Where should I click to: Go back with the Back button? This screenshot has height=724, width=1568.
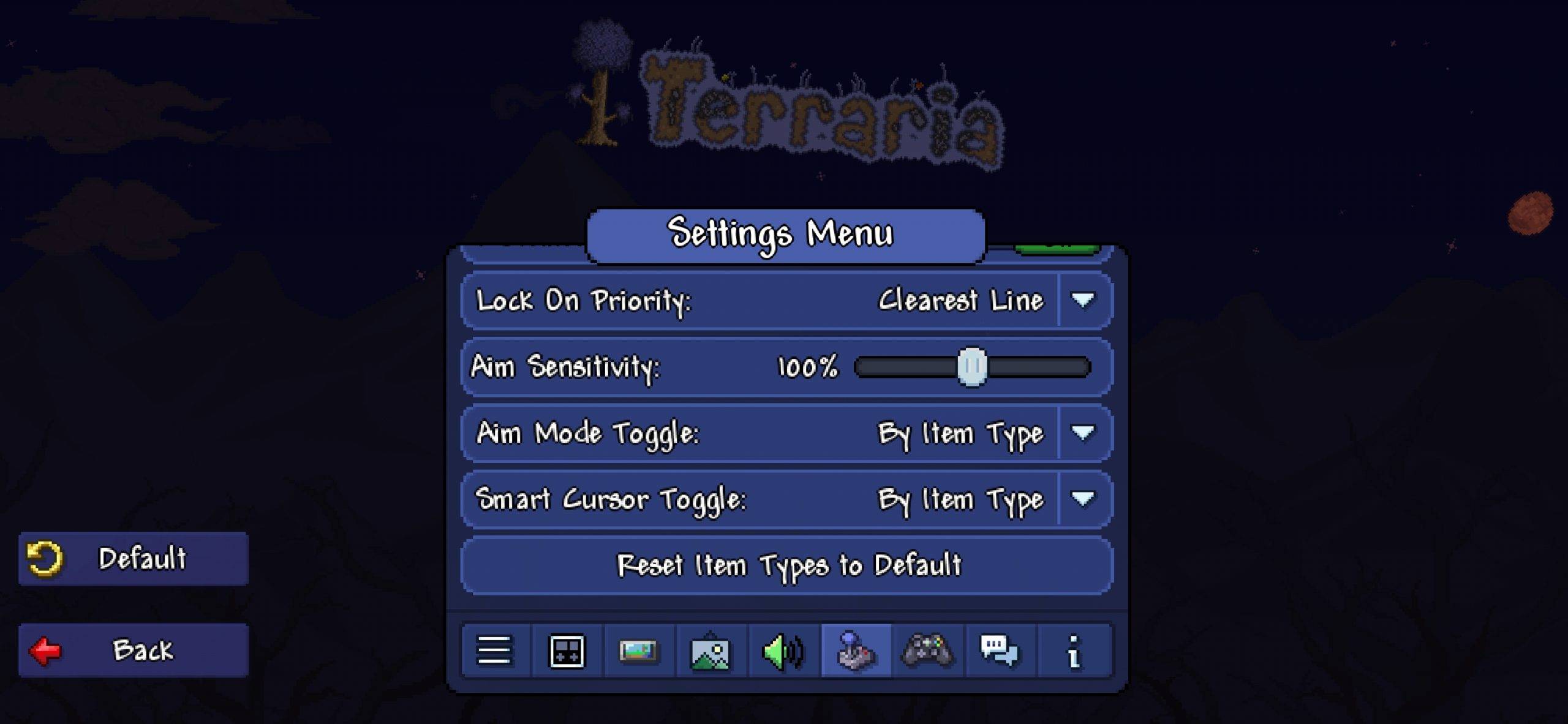tap(134, 650)
